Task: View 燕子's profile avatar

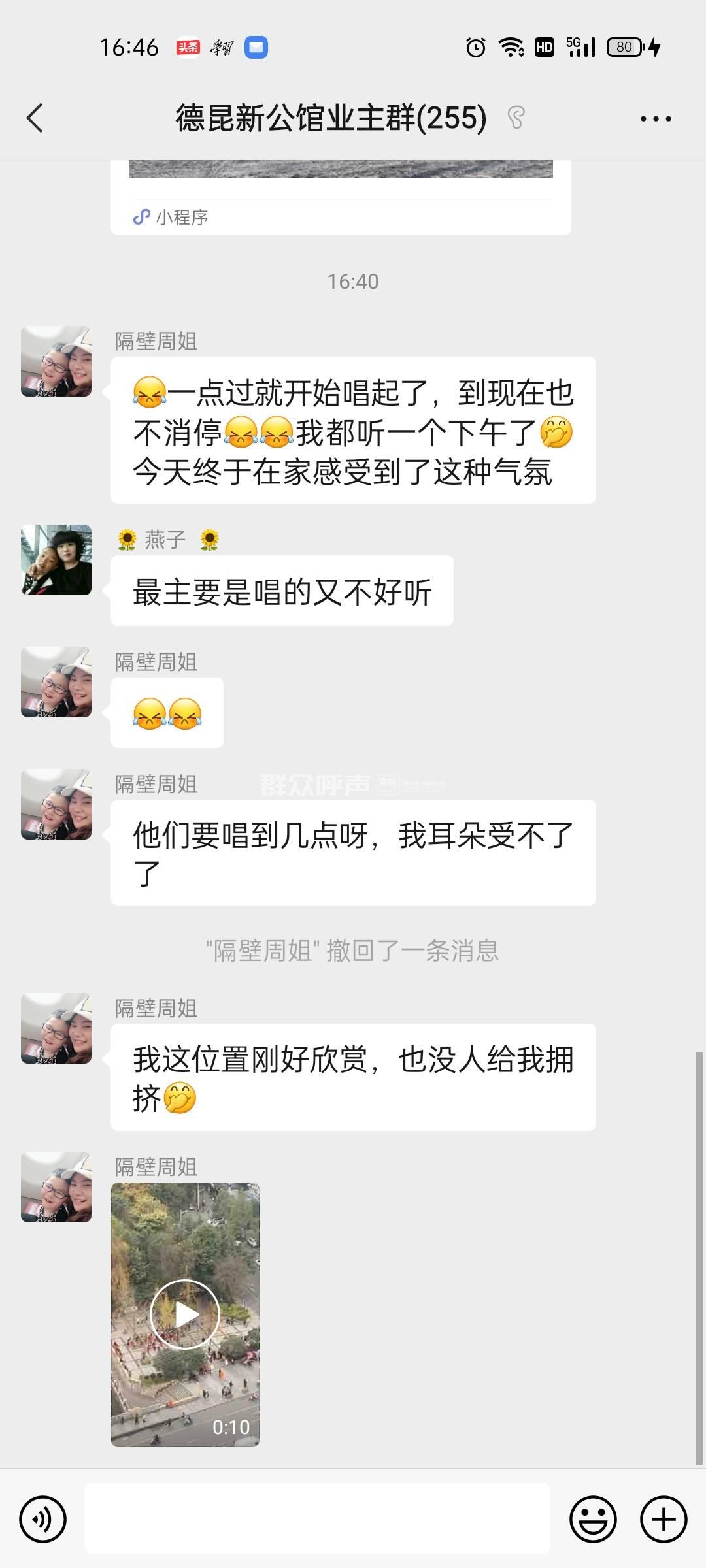Action: point(56,560)
